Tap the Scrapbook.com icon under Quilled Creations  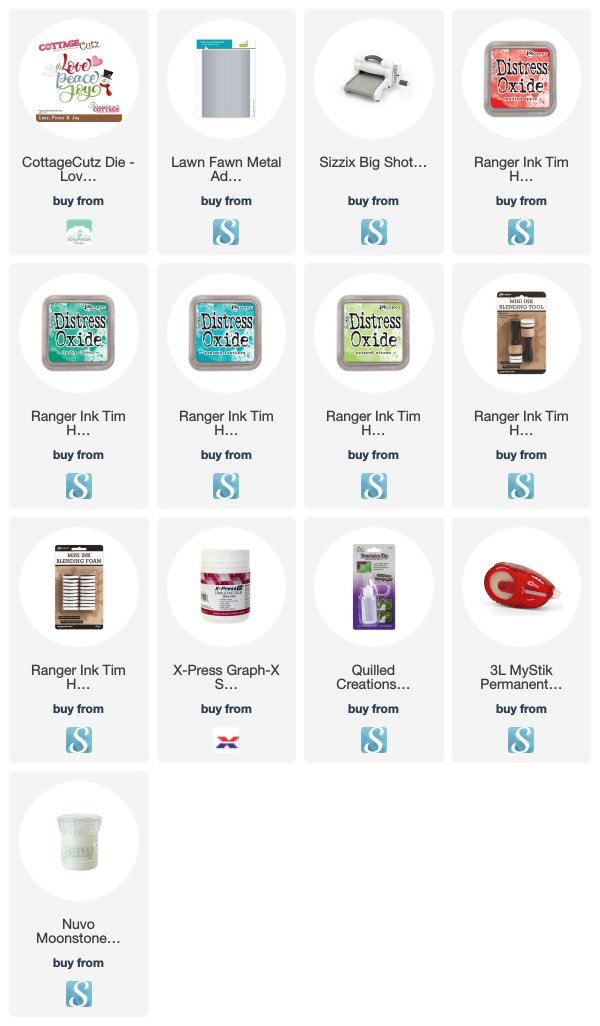pyautogui.click(x=374, y=740)
